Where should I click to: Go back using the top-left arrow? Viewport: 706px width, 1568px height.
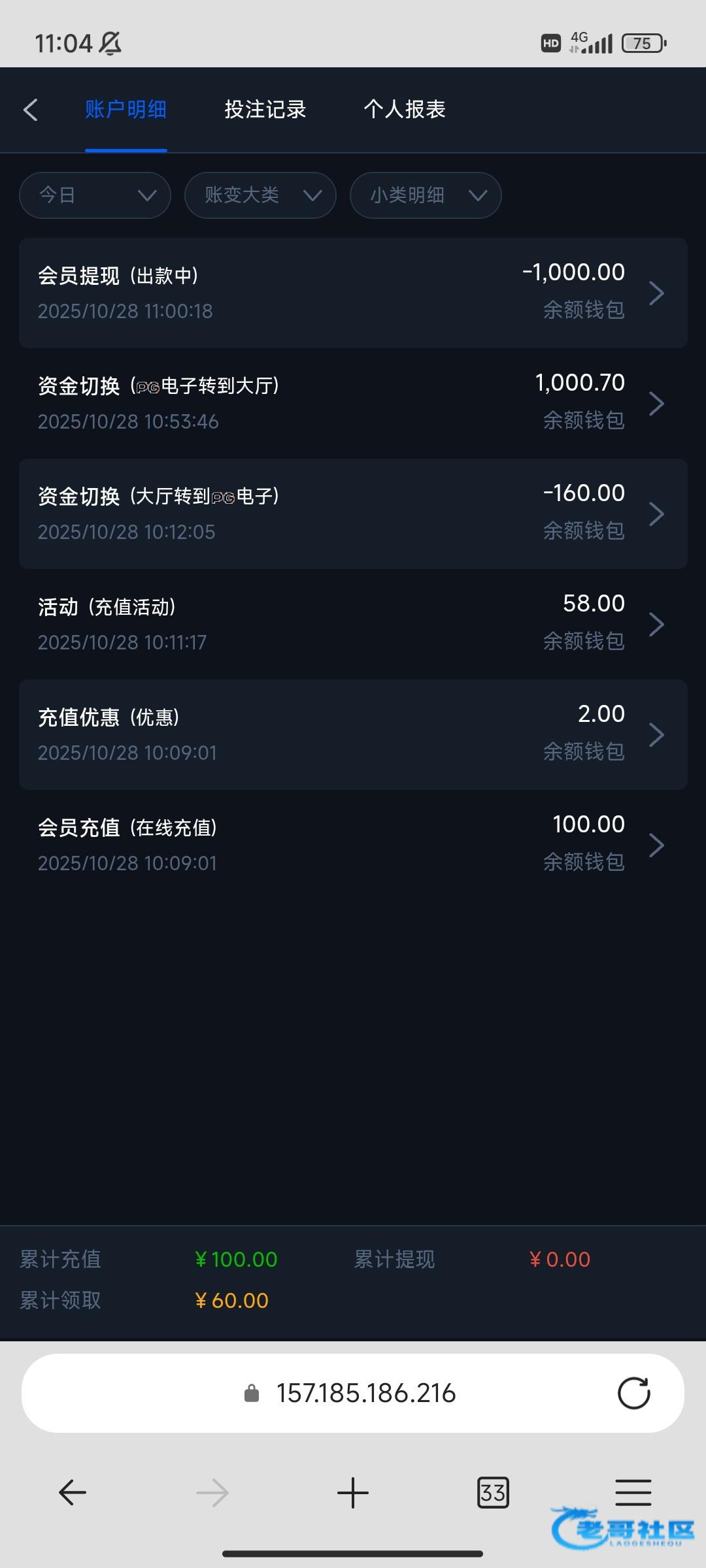[31, 110]
